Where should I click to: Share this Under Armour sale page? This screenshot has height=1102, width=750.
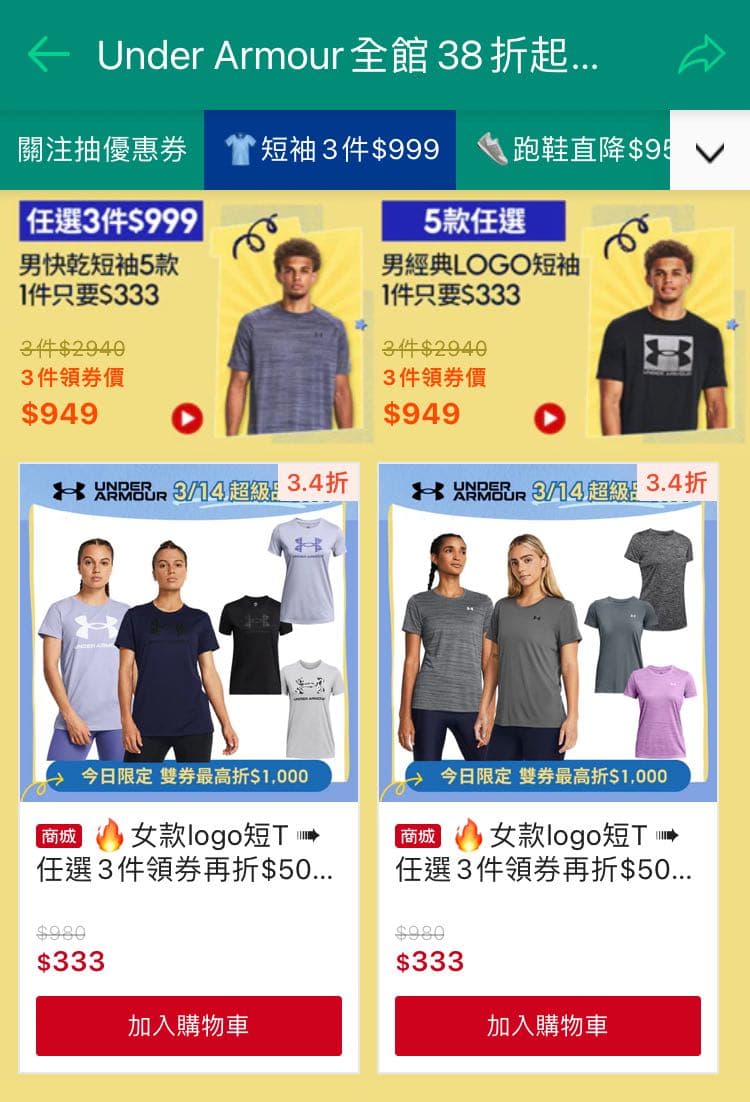click(x=701, y=55)
